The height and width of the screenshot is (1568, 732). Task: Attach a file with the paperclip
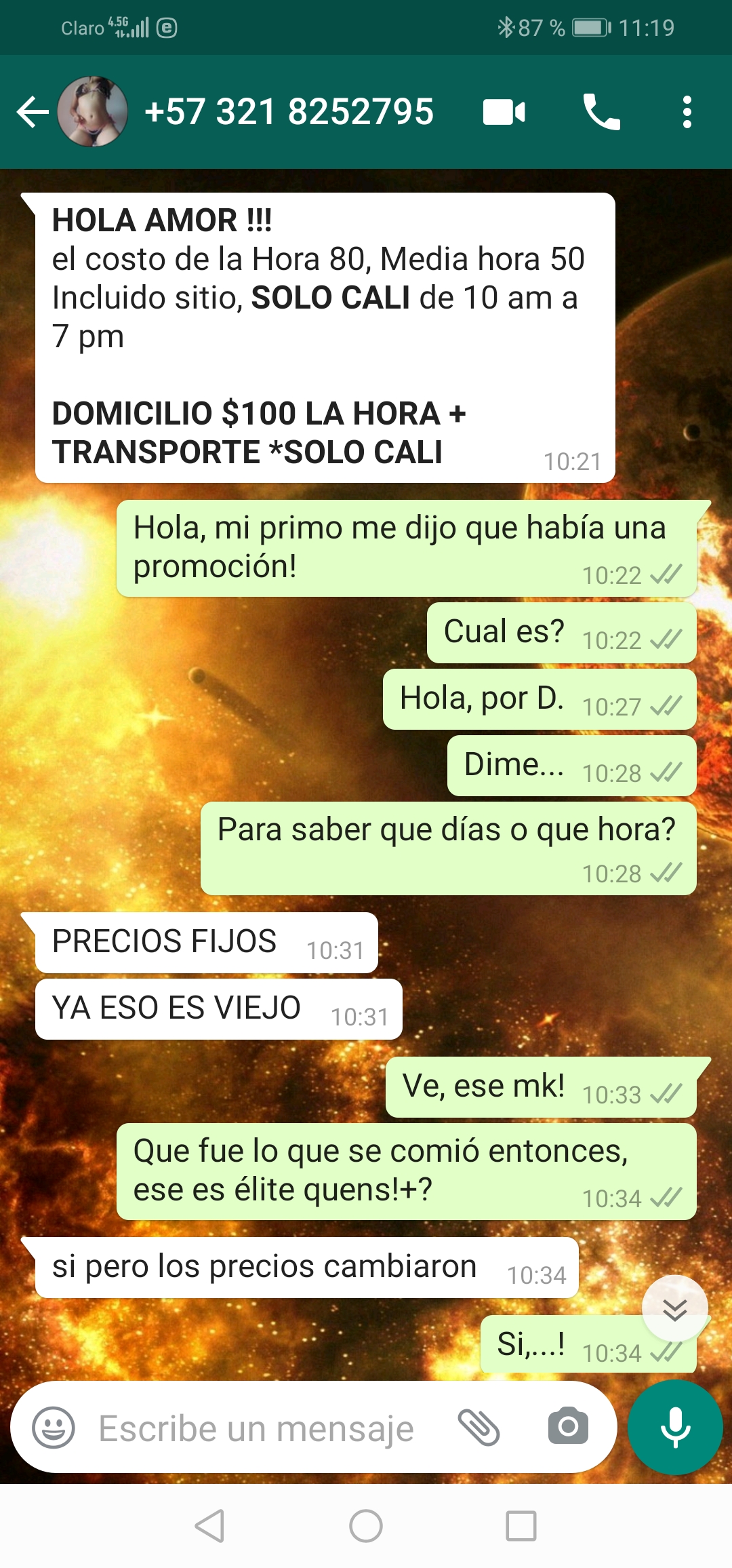pos(479,1428)
